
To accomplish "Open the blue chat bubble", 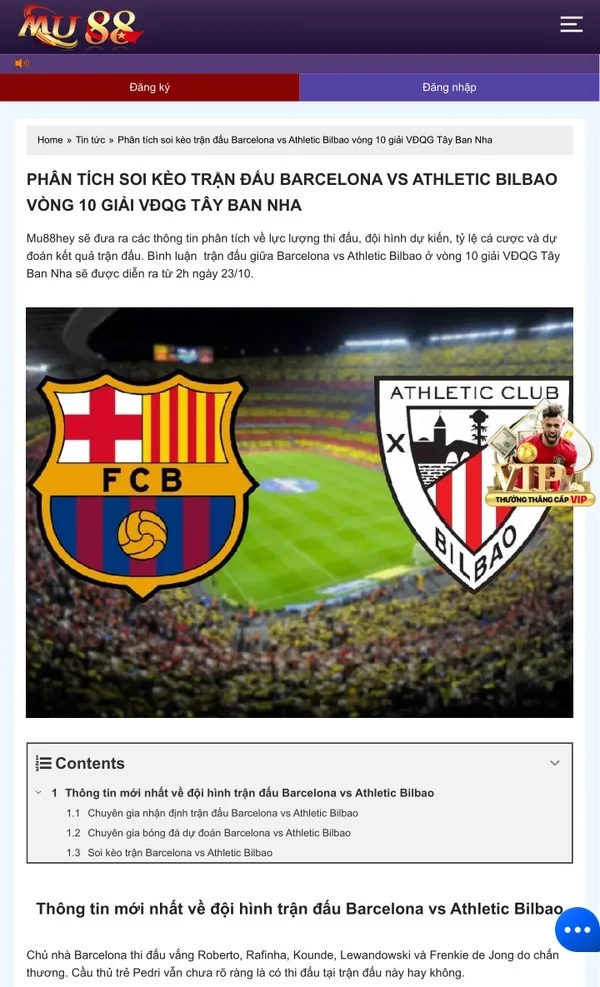I will click(x=578, y=930).
